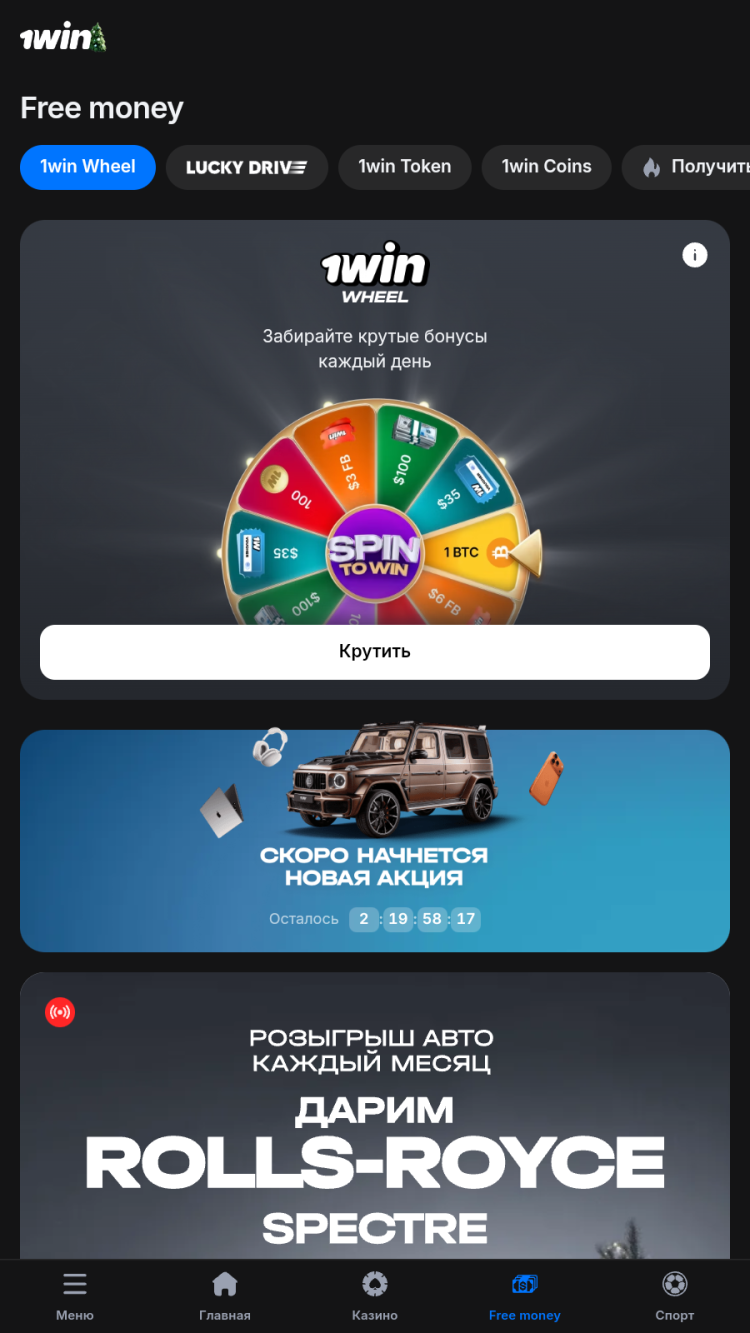Switch to the Казино tab
Viewport: 750px width, 1333px height.
pos(375,1296)
